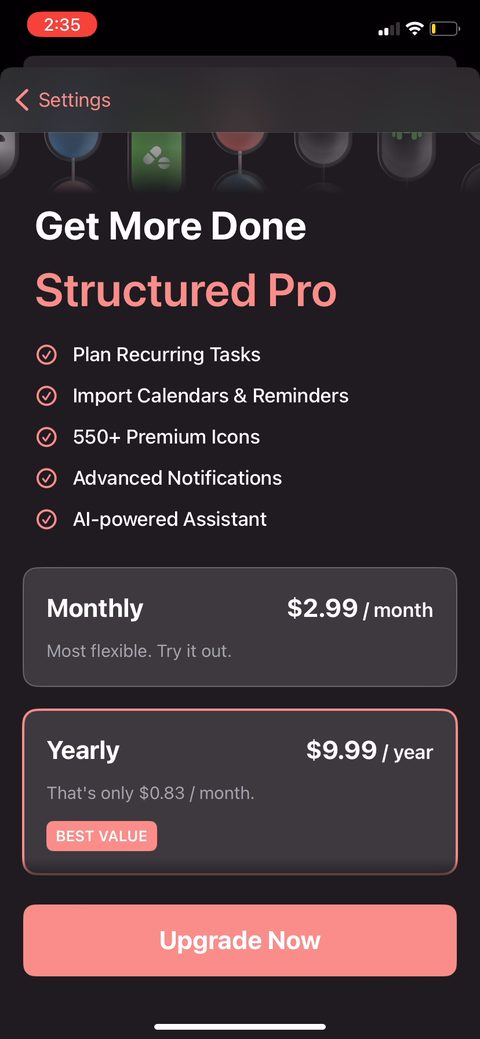
Task: Select the Monthly $2.99 plan
Action: tap(240, 627)
